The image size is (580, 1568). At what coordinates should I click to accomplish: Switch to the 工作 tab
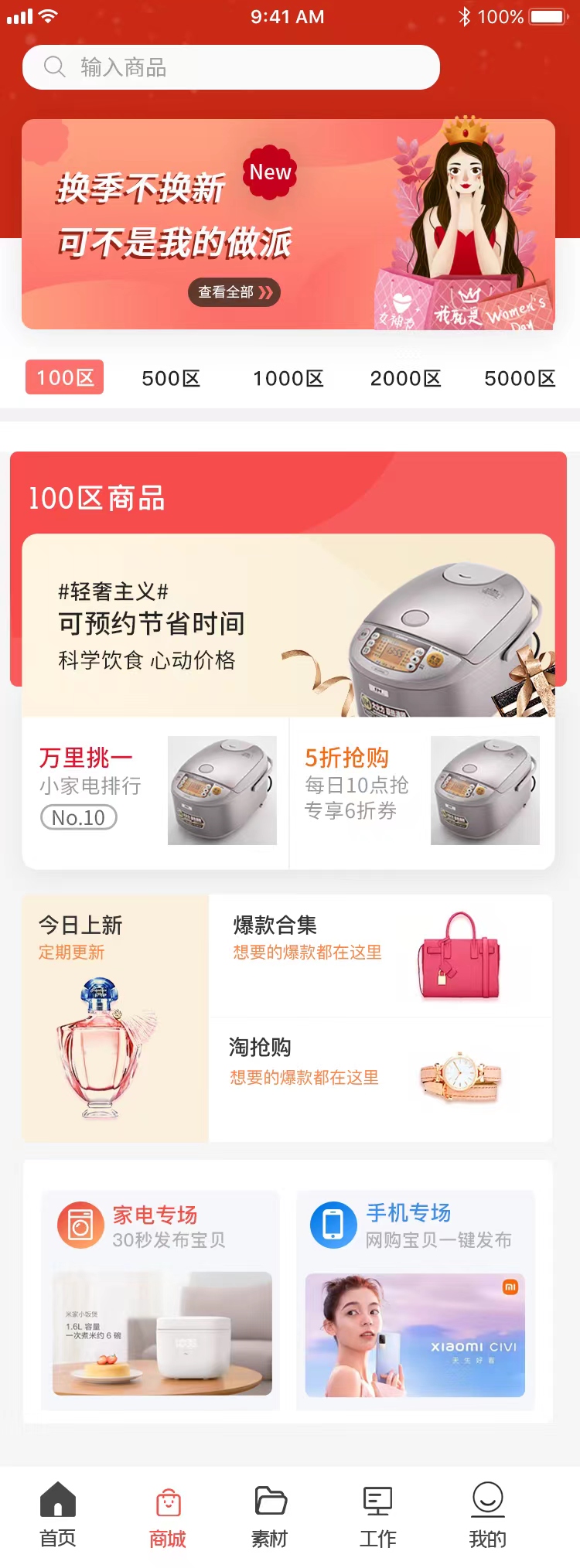pos(378,1515)
